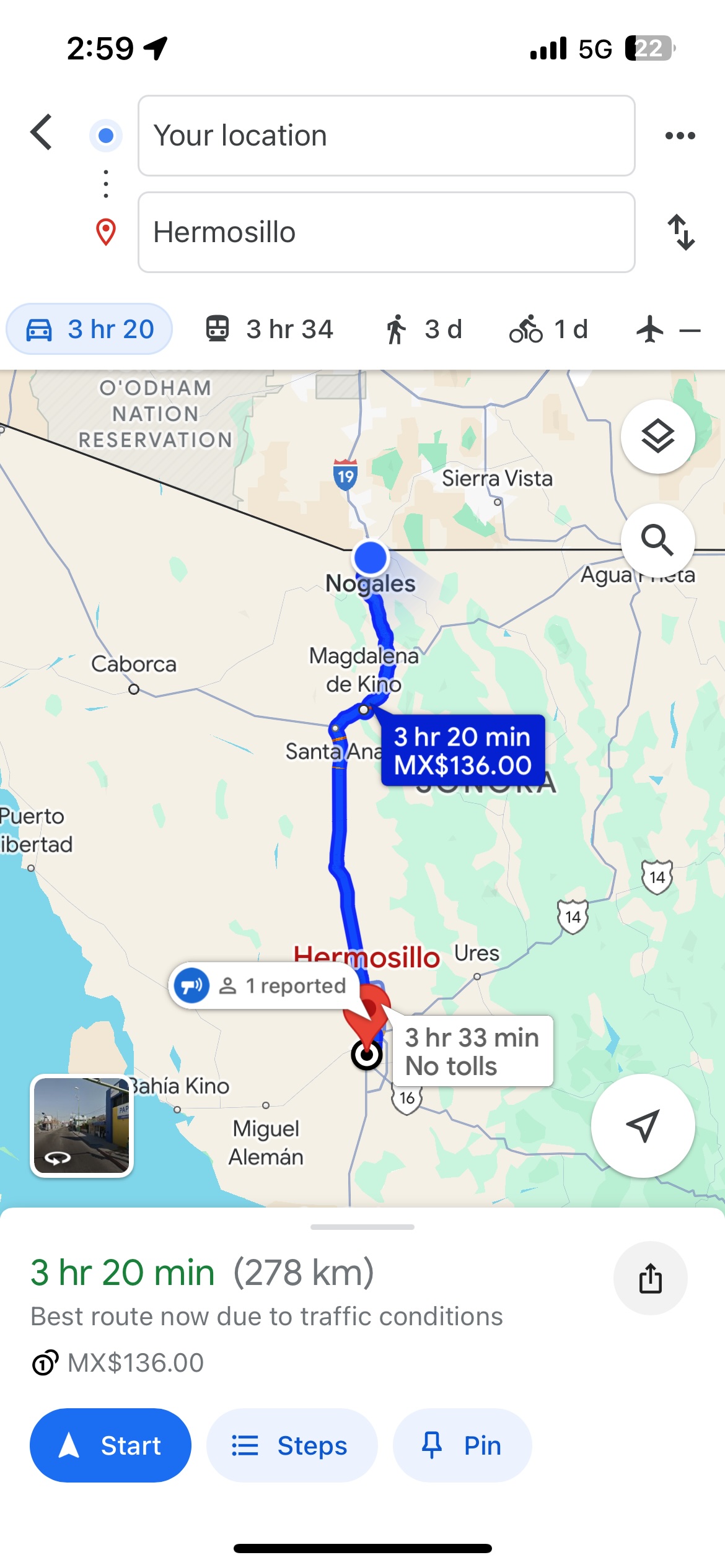Open the three-dot overflow menu
Screen dimensions: 725x1568
[680, 136]
